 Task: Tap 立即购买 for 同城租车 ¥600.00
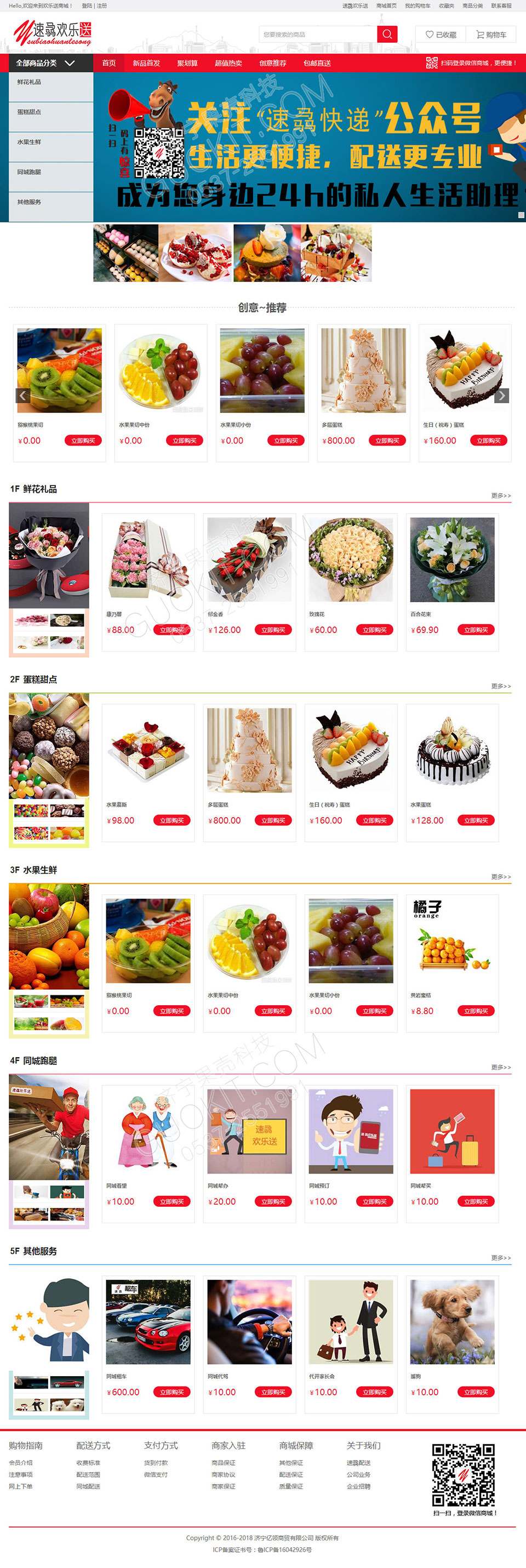(x=171, y=1392)
